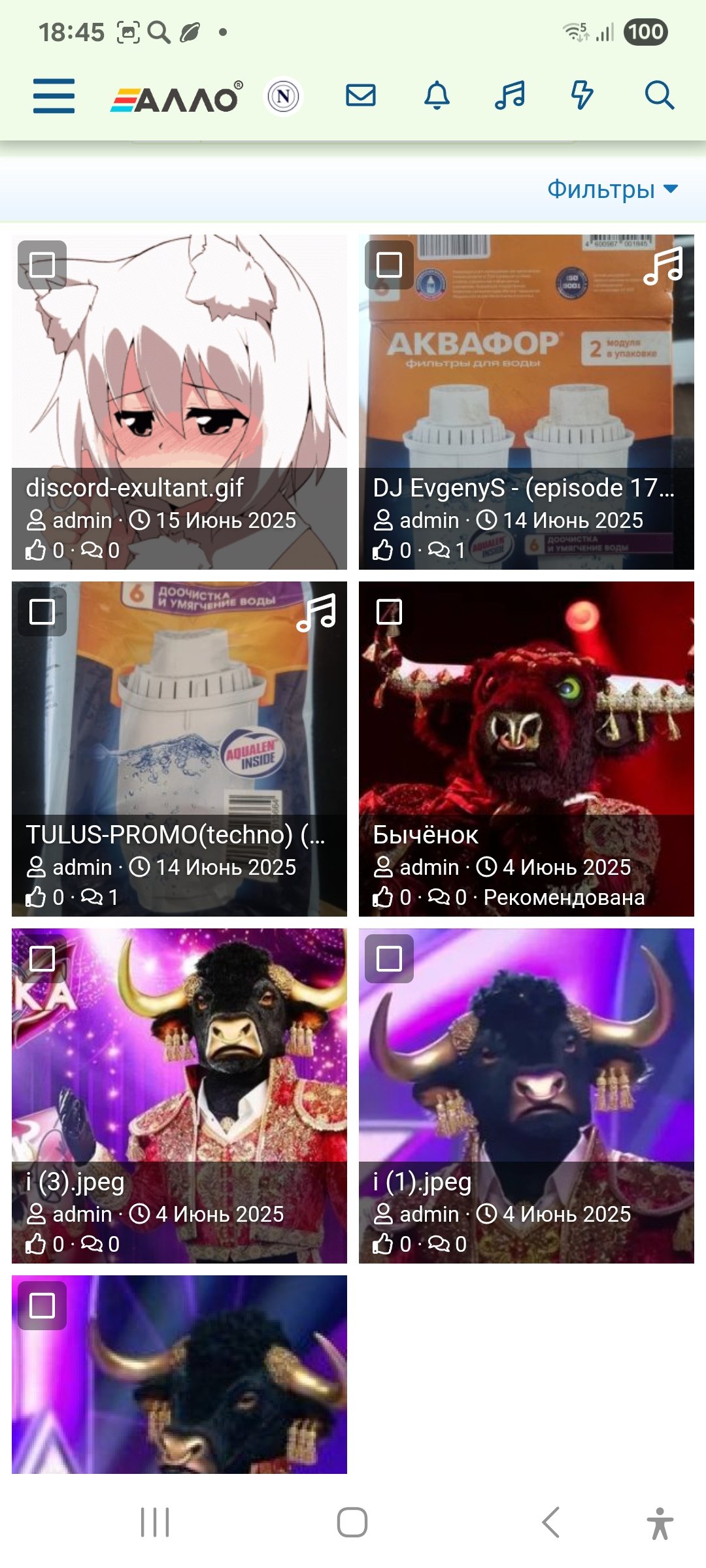
Task: Expand the Фильтры dropdown
Action: point(613,189)
